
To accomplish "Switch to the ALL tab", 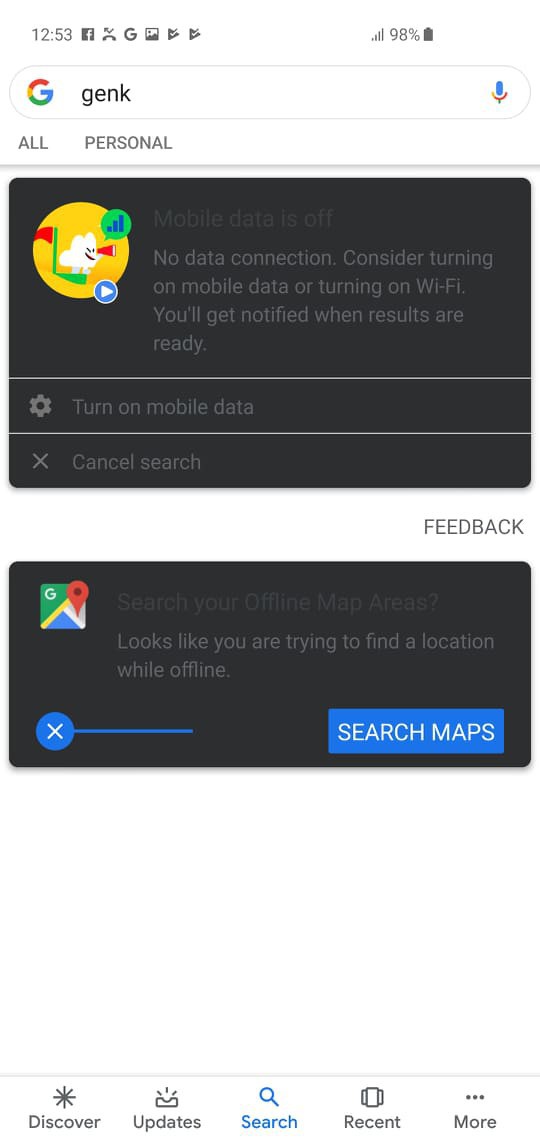I will pos(33,143).
